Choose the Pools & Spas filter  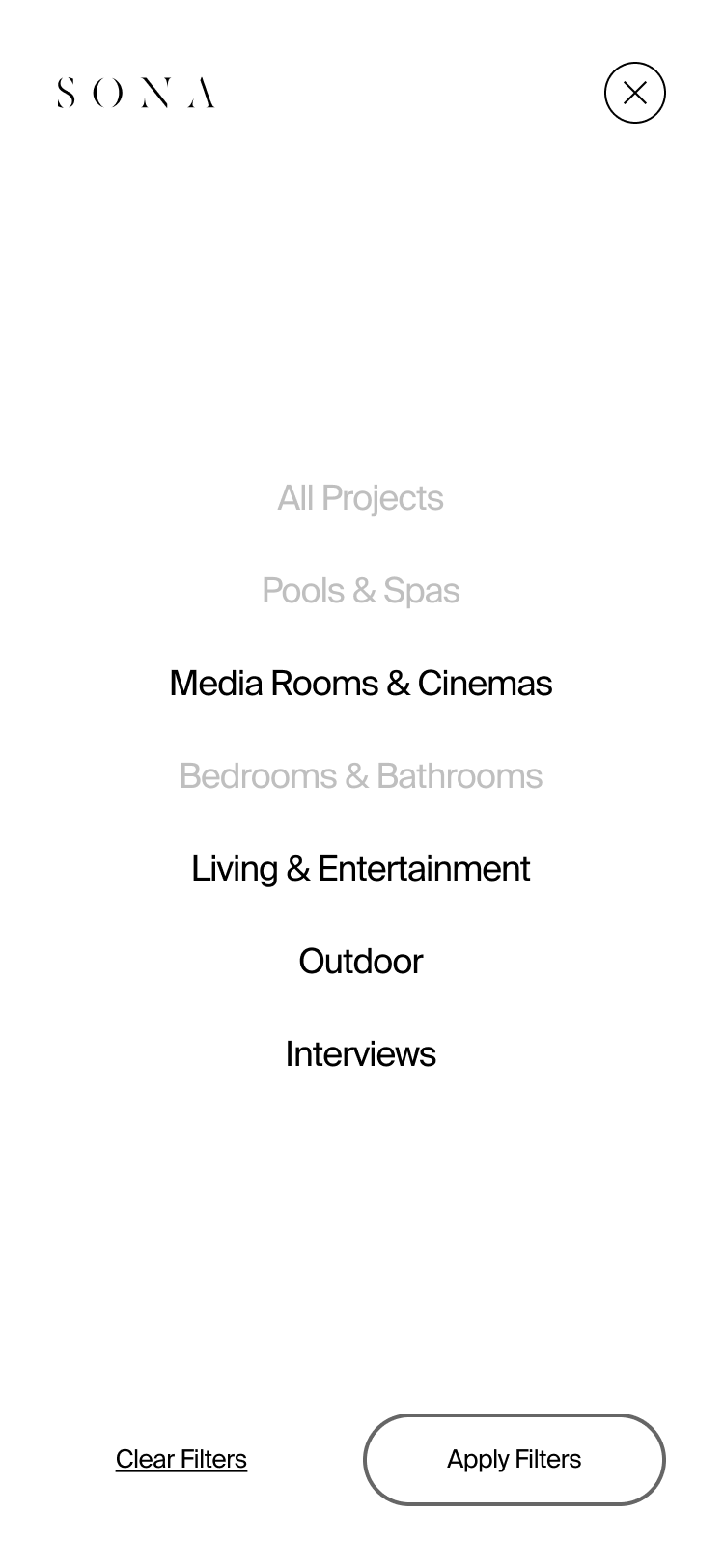(x=360, y=591)
